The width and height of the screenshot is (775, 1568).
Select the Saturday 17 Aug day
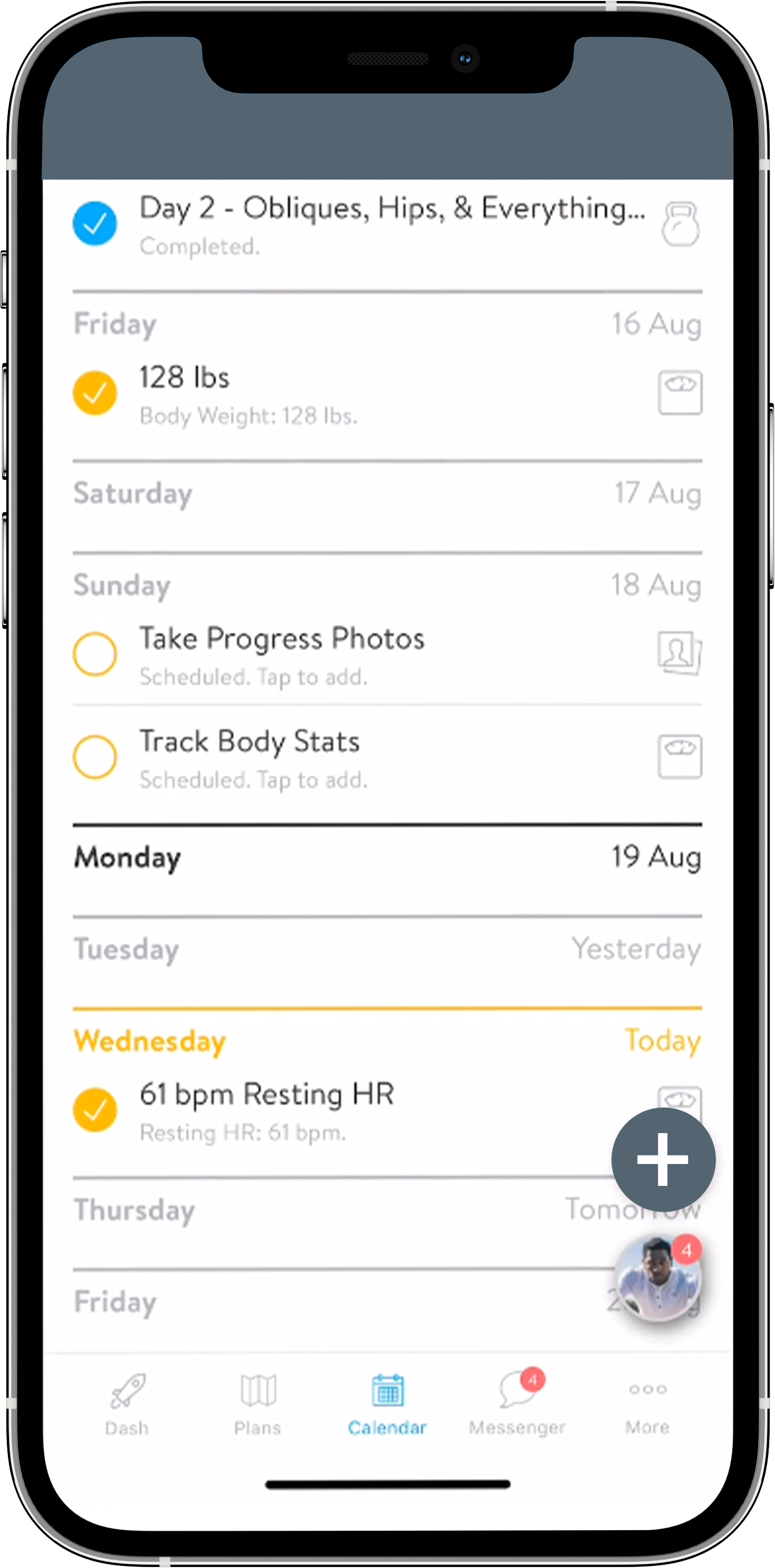pos(388,494)
